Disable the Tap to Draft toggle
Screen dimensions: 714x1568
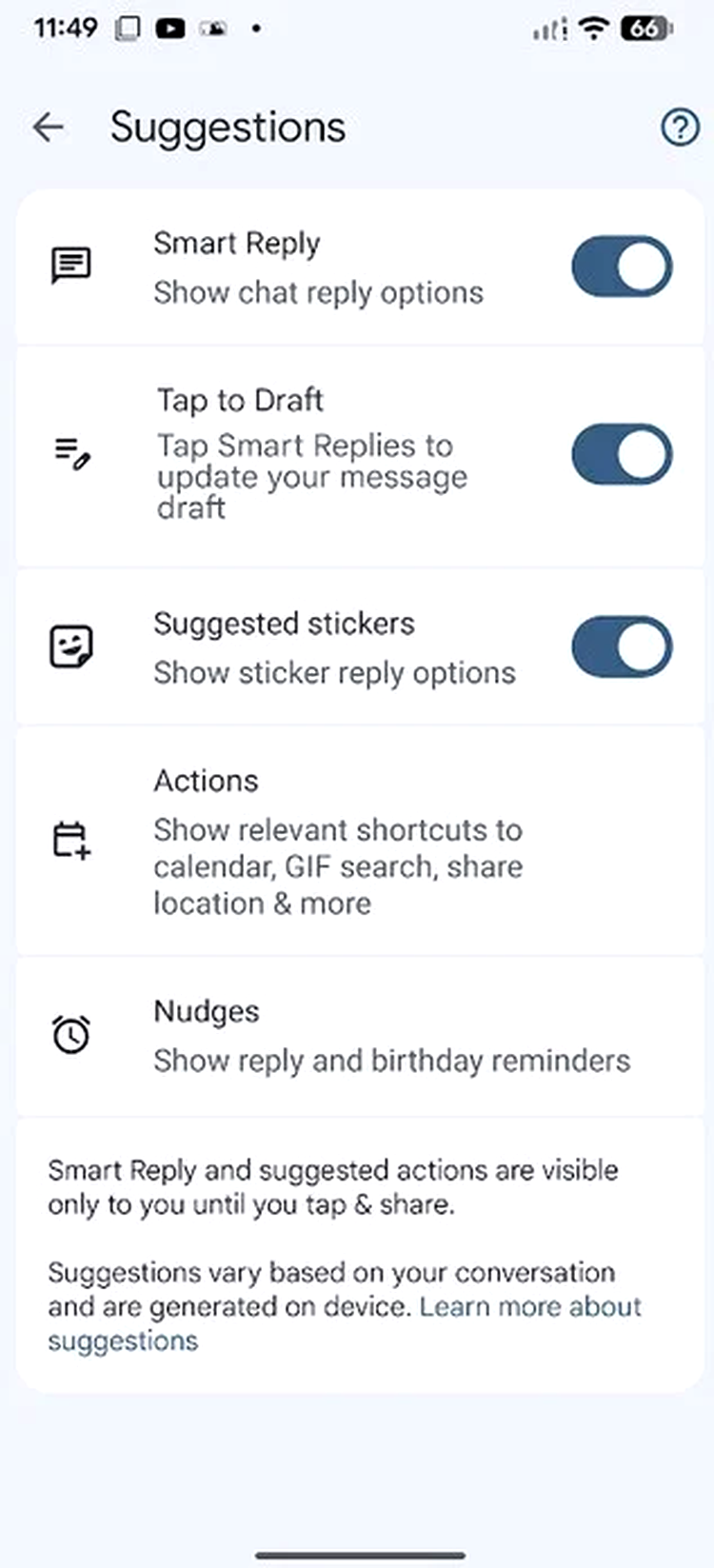point(622,454)
